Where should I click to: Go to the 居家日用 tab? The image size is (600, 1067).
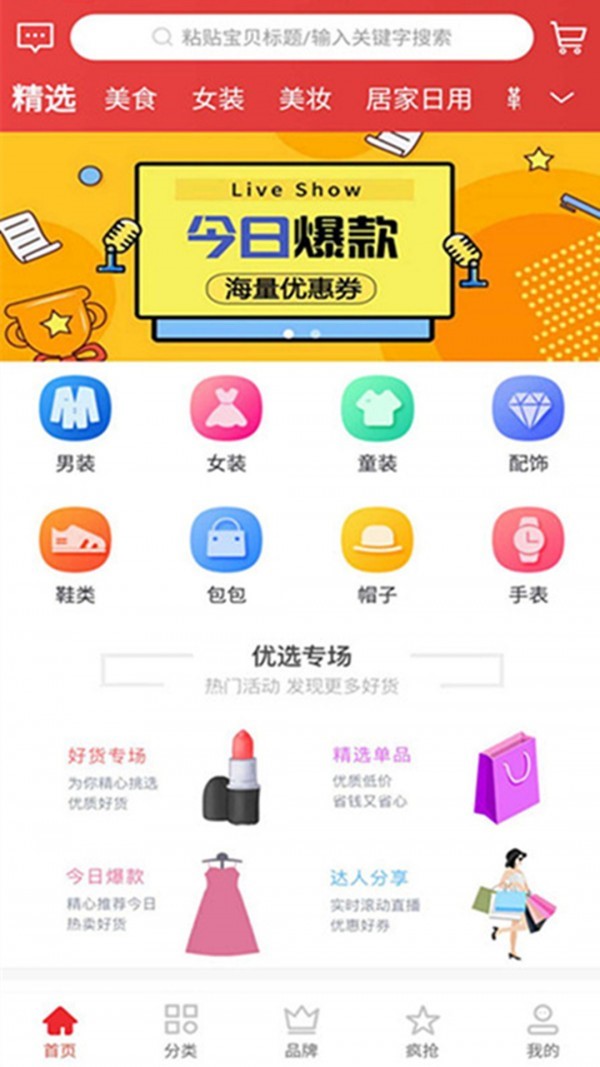point(418,99)
